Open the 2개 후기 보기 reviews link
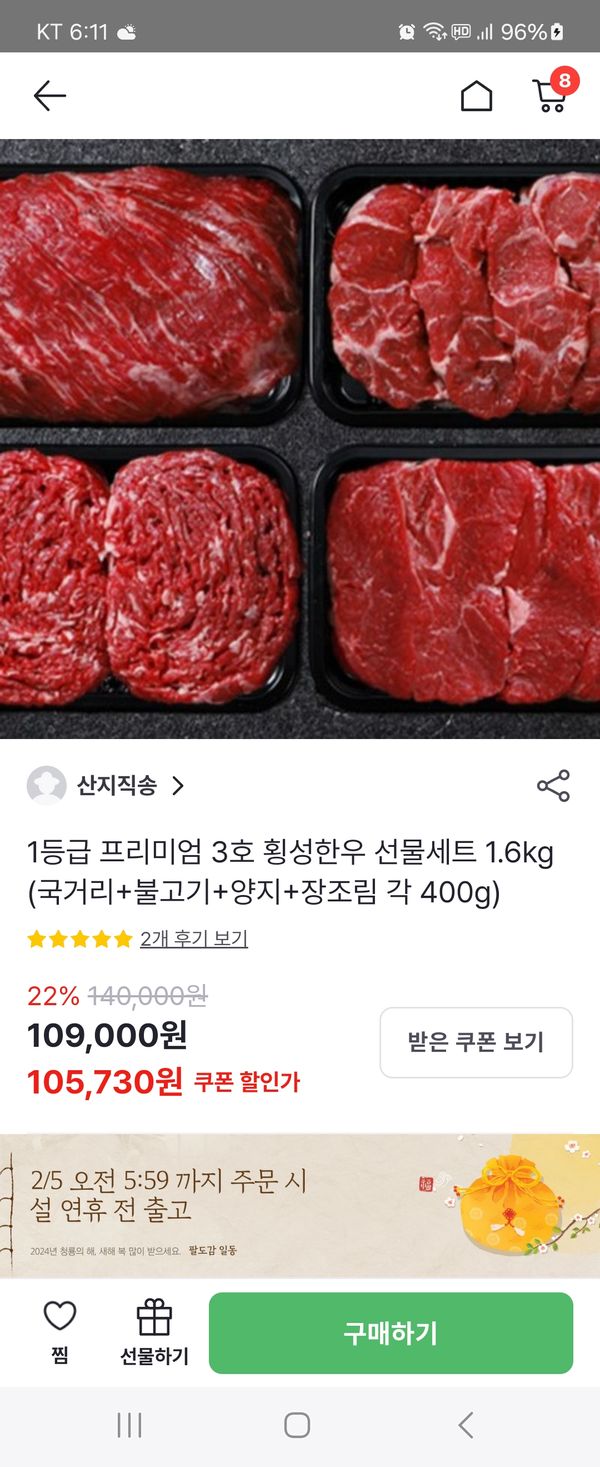 pyautogui.click(x=193, y=939)
